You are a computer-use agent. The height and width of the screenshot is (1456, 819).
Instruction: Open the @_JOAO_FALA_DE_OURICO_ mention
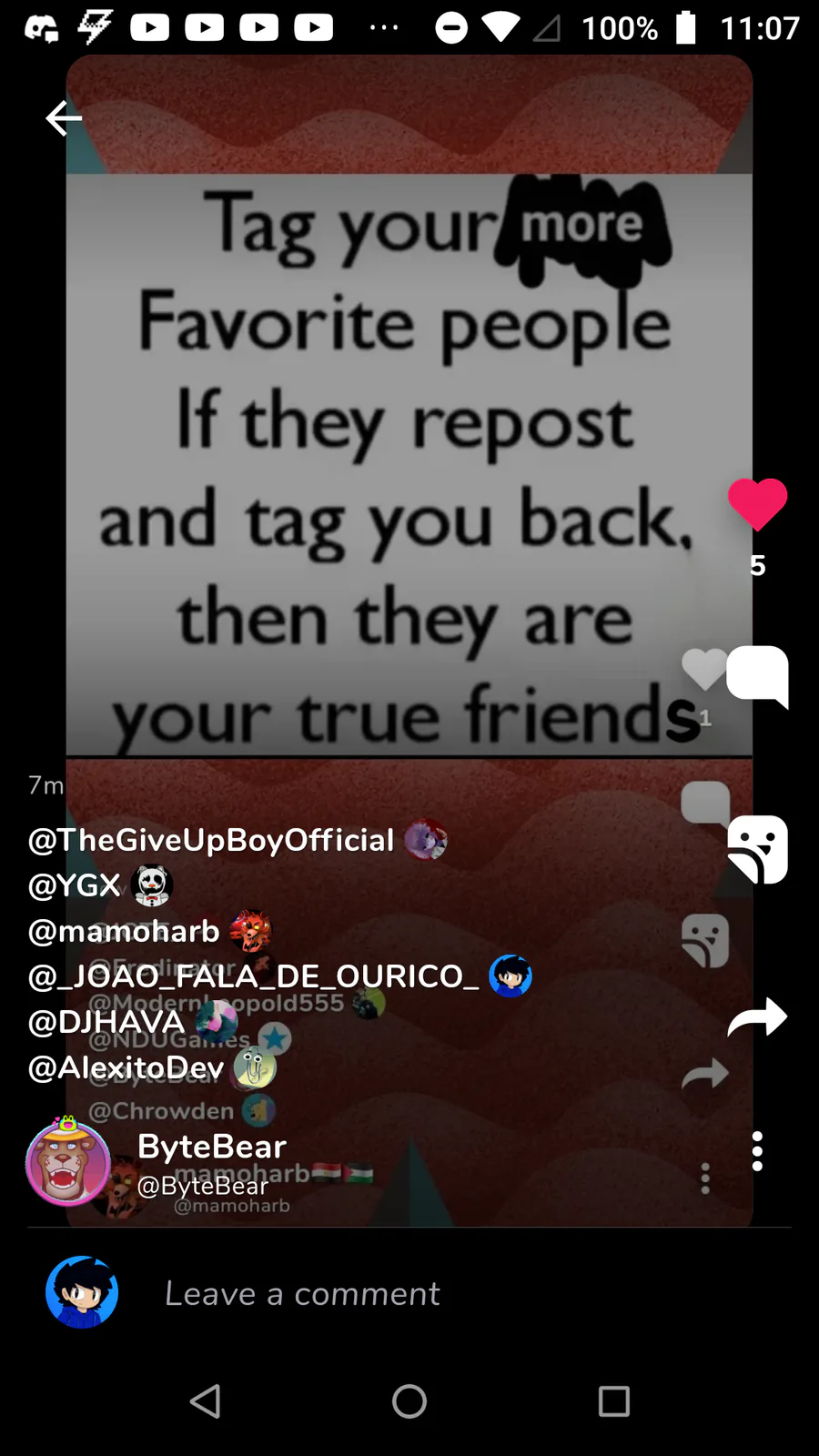pyautogui.click(x=254, y=976)
